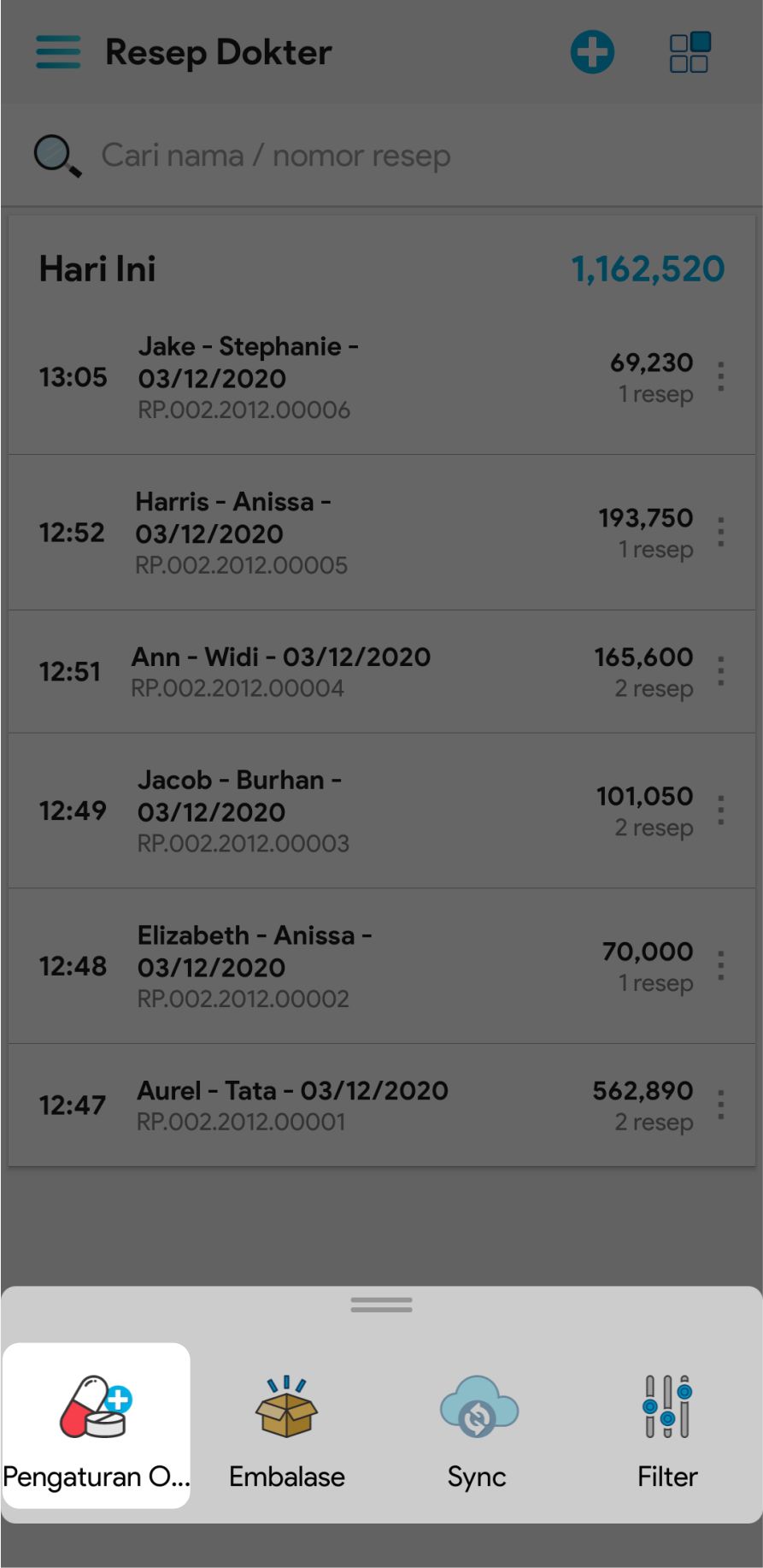Open Jacob - Burhan prescription RP.002.2012.00003
This screenshot has width=763, height=1568.
[342, 811]
